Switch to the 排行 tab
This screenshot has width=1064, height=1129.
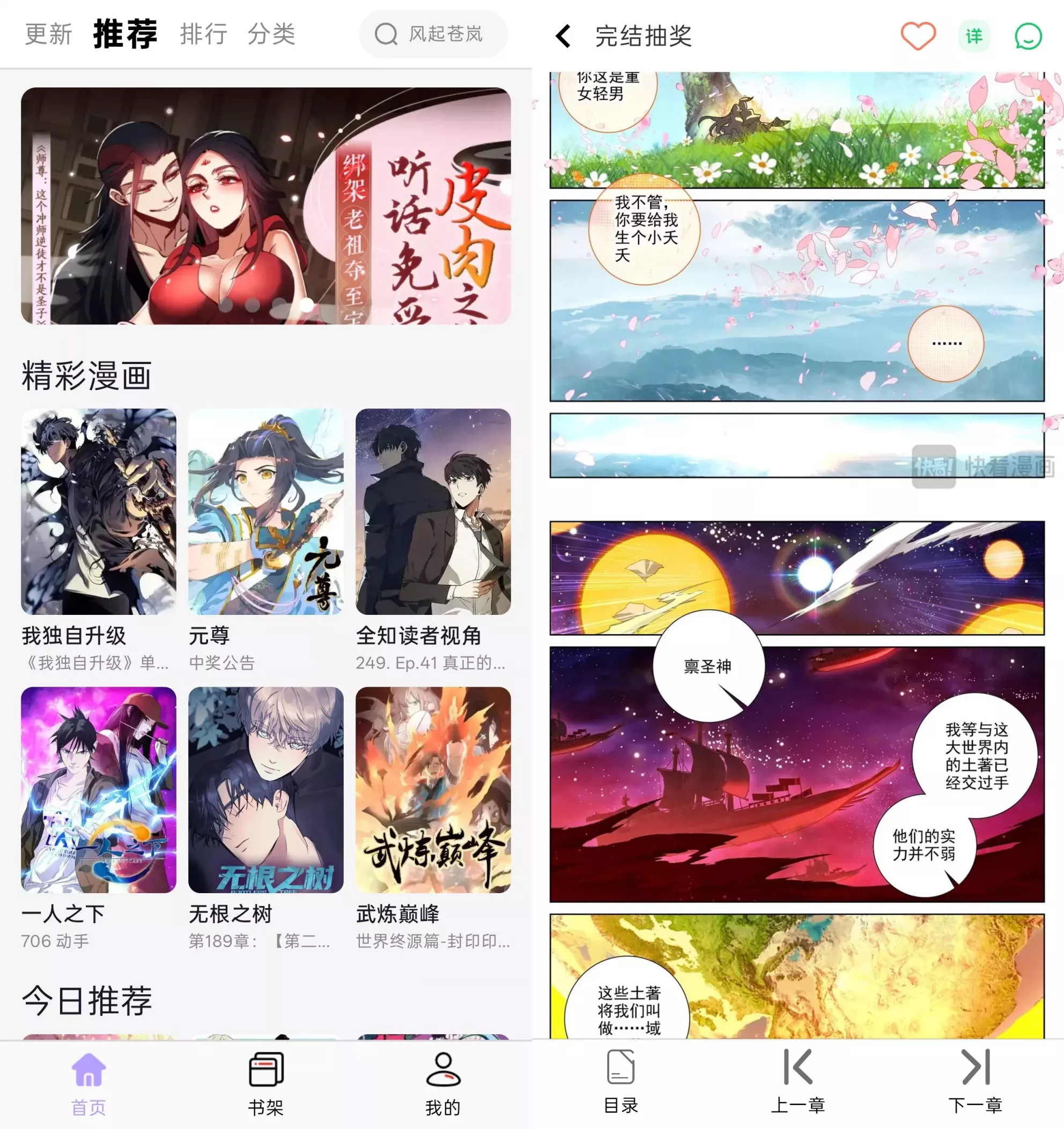(x=204, y=34)
